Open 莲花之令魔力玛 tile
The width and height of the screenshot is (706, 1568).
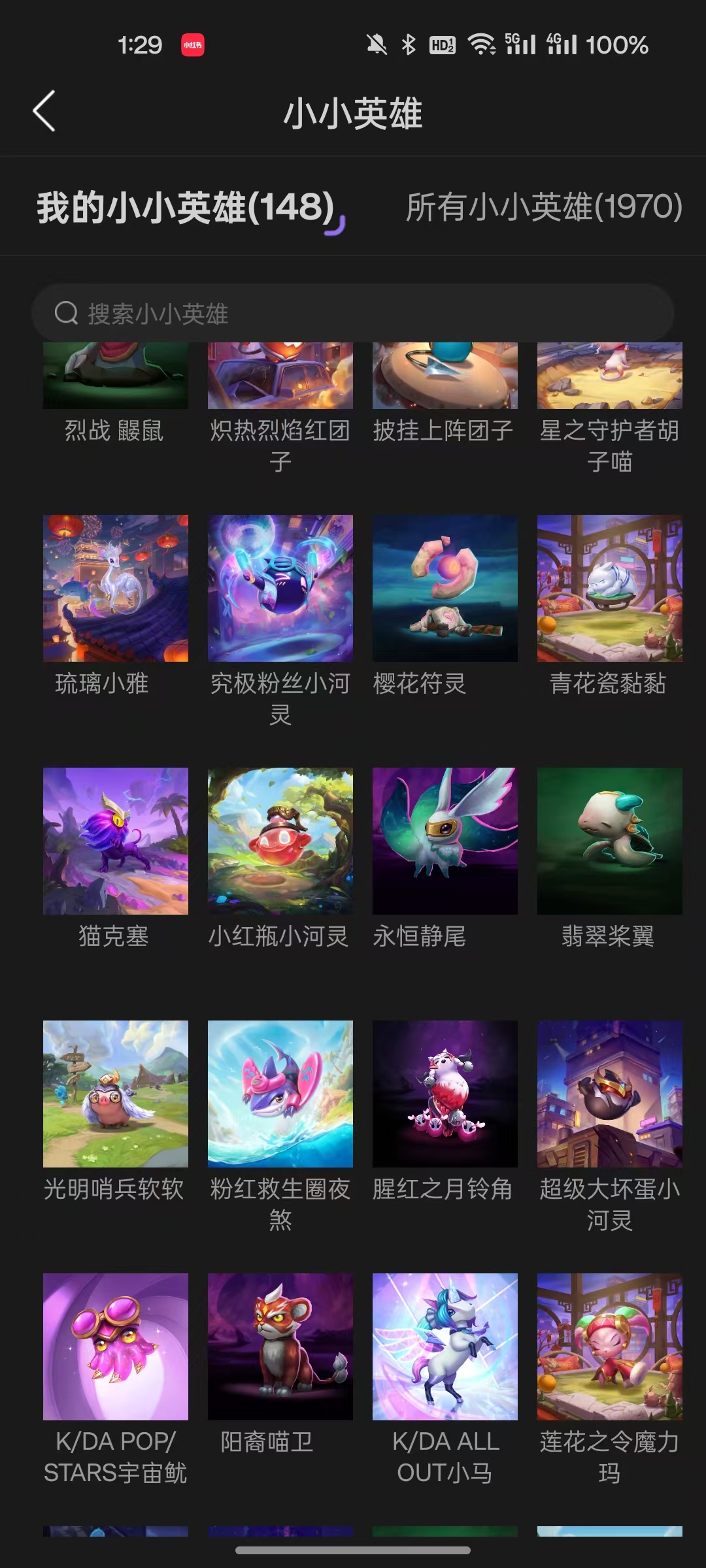[x=610, y=1347]
